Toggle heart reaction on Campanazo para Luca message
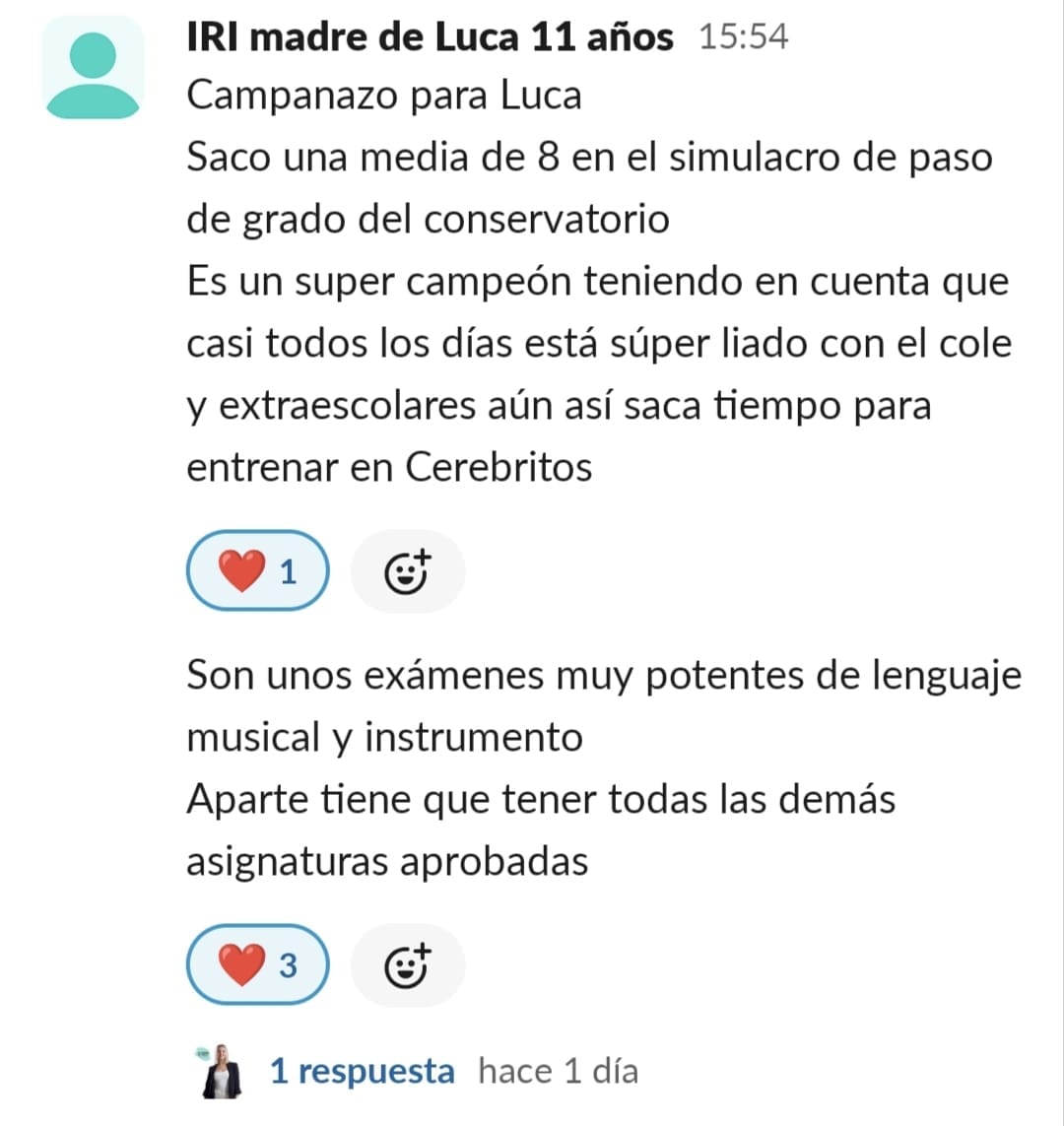This screenshot has height=1126, width=1064. pyautogui.click(x=257, y=571)
